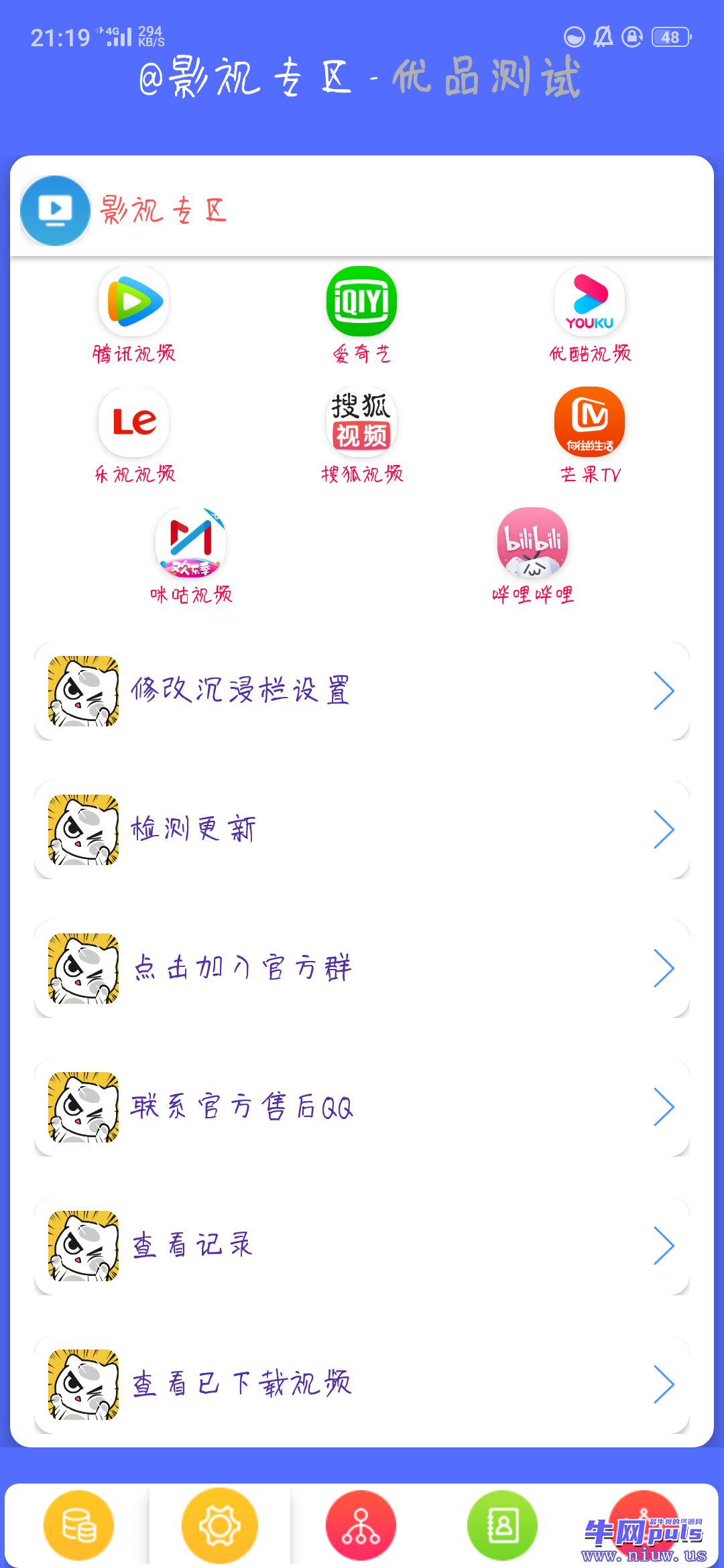724x1568 pixels.
Task: Switch to the yellow database tab
Action: coord(78,1526)
